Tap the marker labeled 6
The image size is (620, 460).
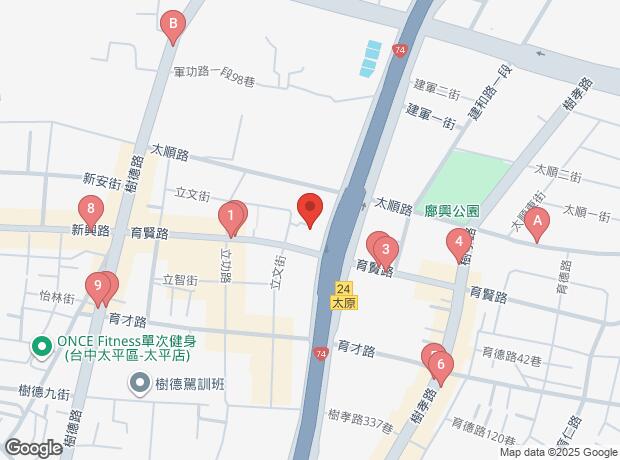439,364
